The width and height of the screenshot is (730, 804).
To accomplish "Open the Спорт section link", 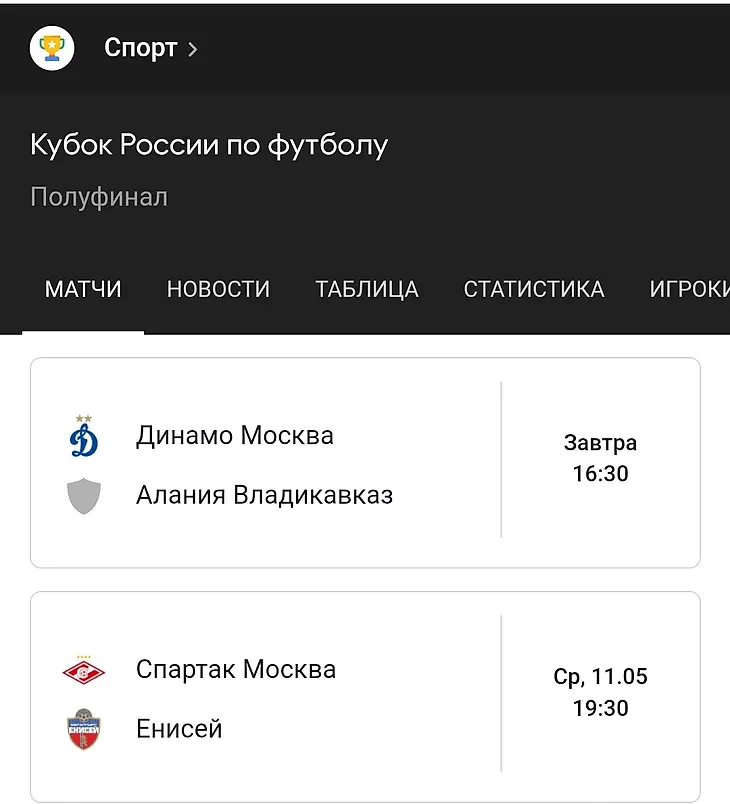I will pyautogui.click(x=150, y=48).
